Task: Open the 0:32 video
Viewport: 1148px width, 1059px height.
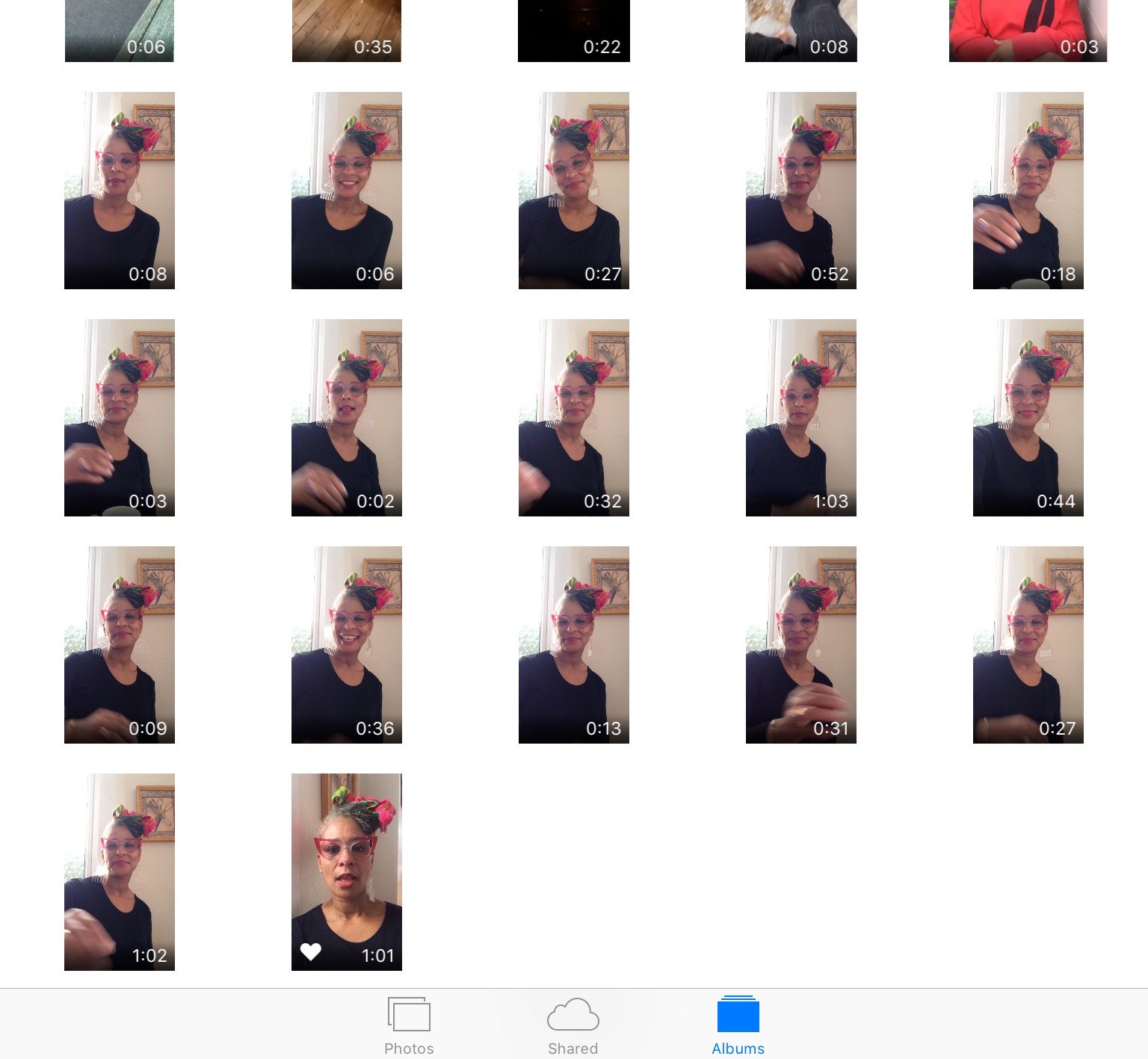Action: click(x=574, y=418)
